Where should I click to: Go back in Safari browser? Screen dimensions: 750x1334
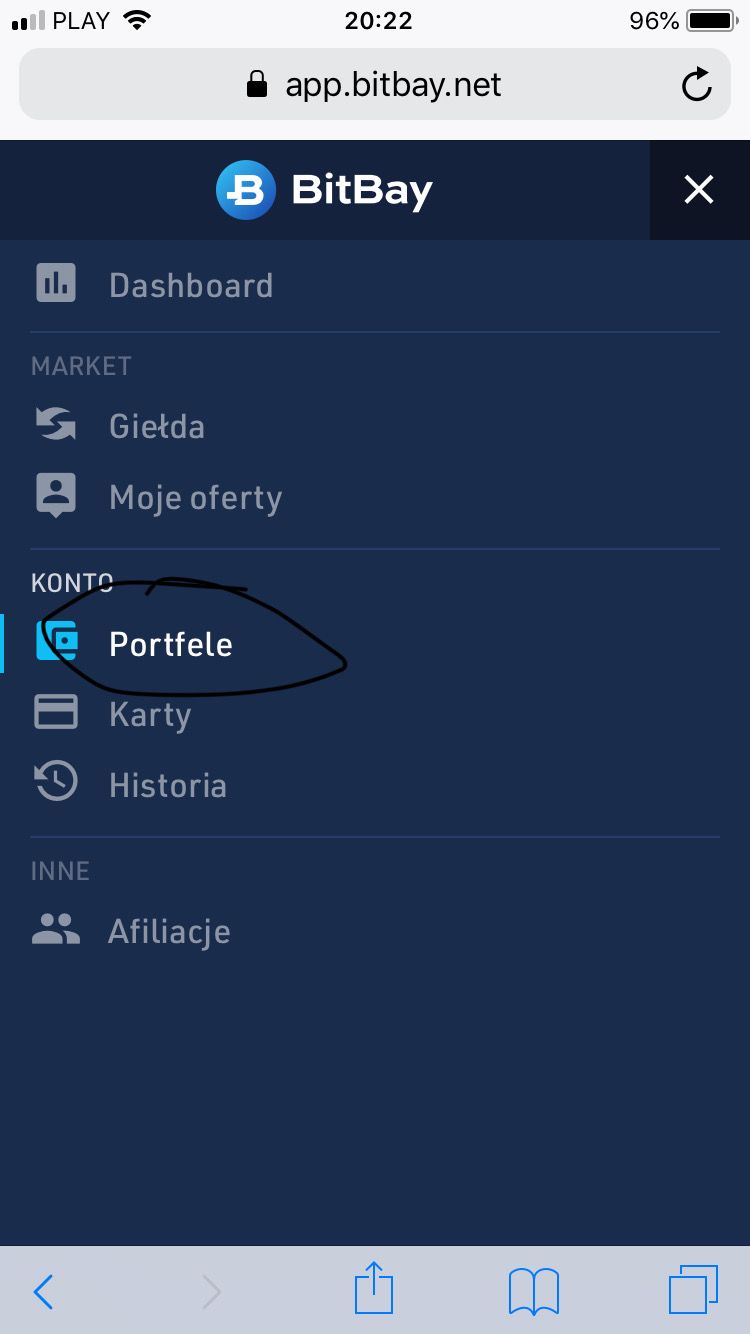(43, 1291)
